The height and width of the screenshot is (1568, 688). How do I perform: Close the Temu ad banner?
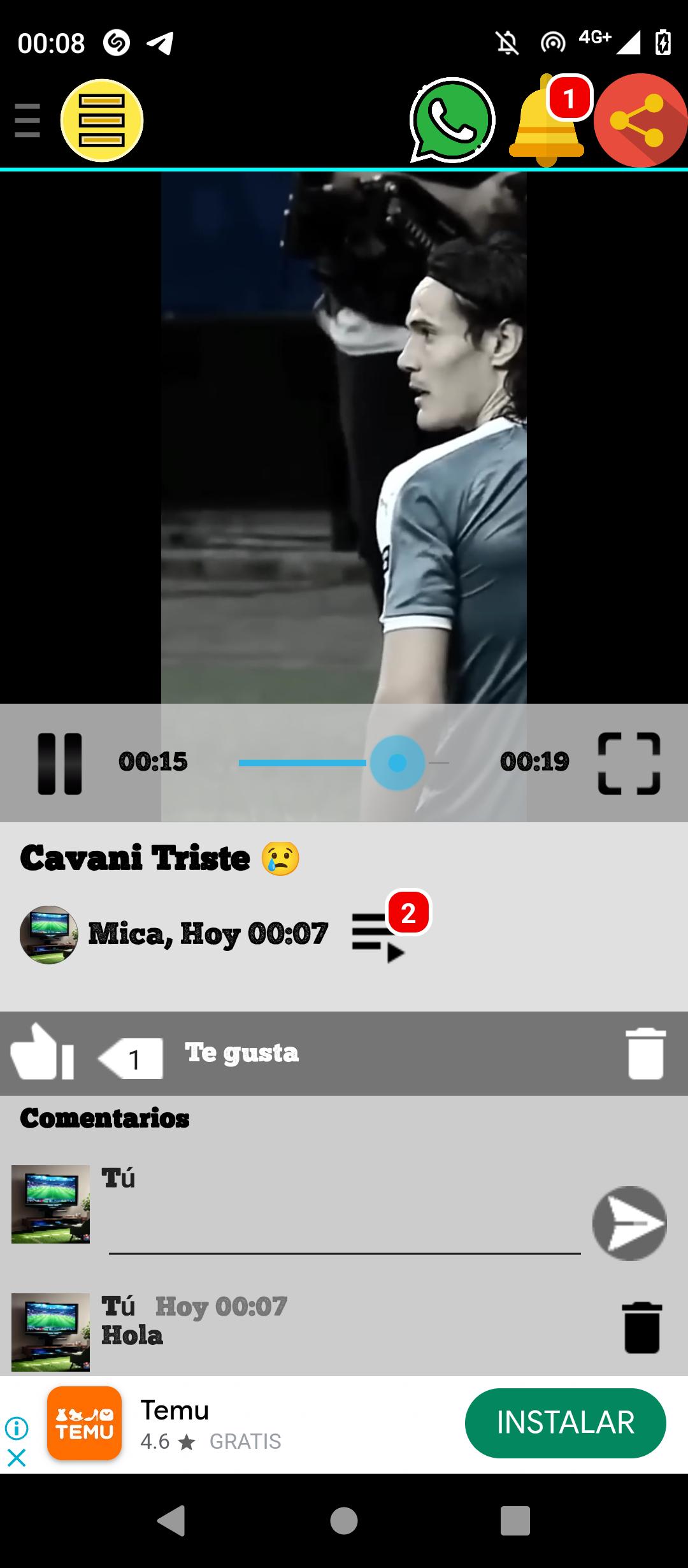tap(16, 1458)
